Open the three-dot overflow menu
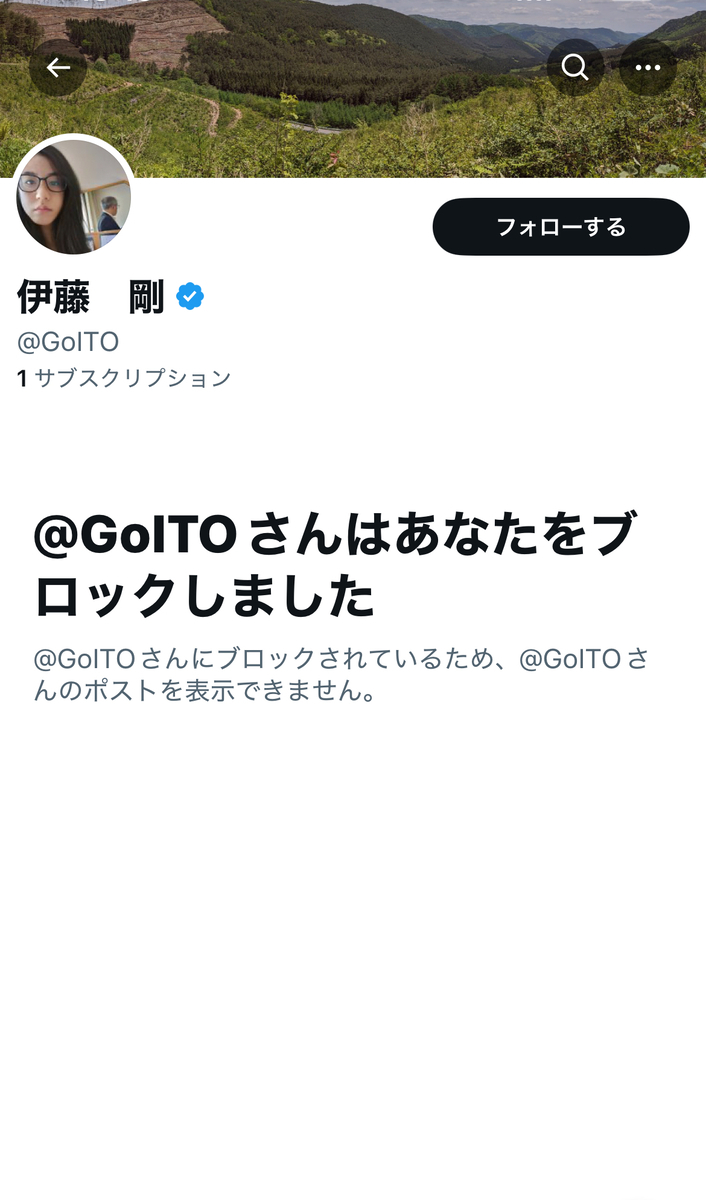Screen dimensions: 706x1200 pyautogui.click(x=648, y=67)
